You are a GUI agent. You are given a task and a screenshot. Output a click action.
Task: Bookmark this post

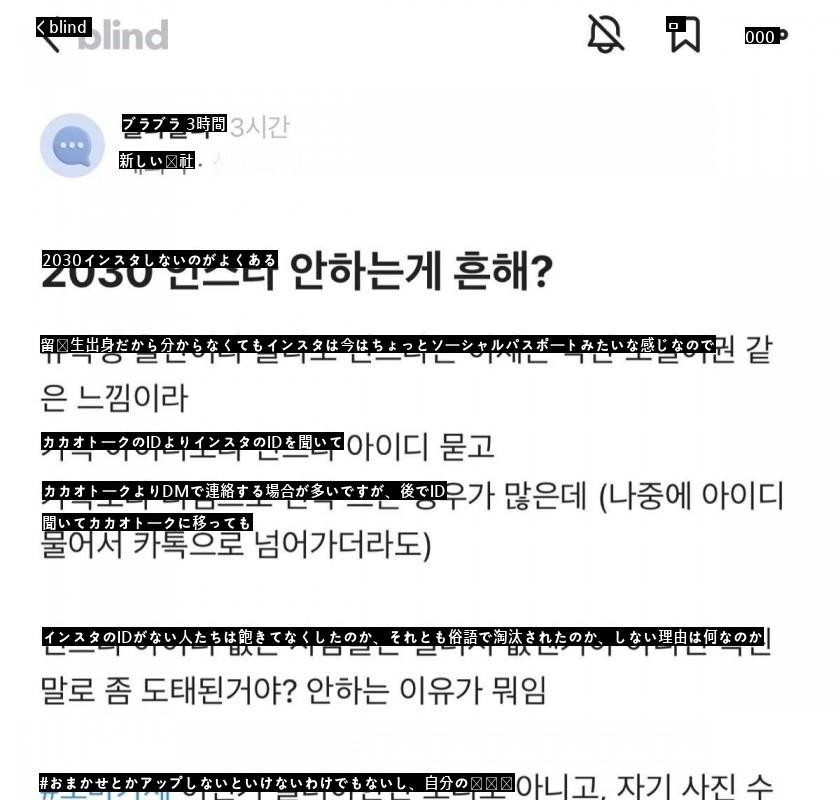(x=684, y=35)
